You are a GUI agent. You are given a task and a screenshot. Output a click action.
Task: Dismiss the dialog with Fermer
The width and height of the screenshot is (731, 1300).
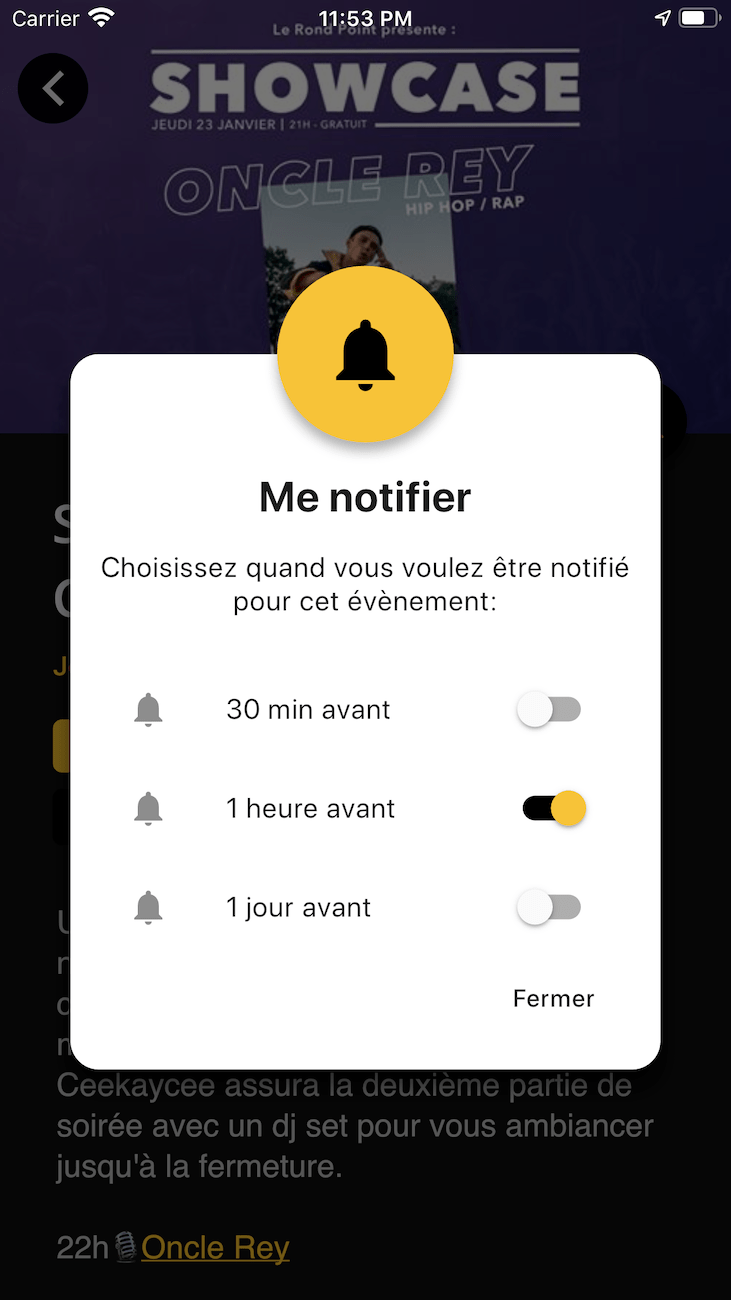553,999
